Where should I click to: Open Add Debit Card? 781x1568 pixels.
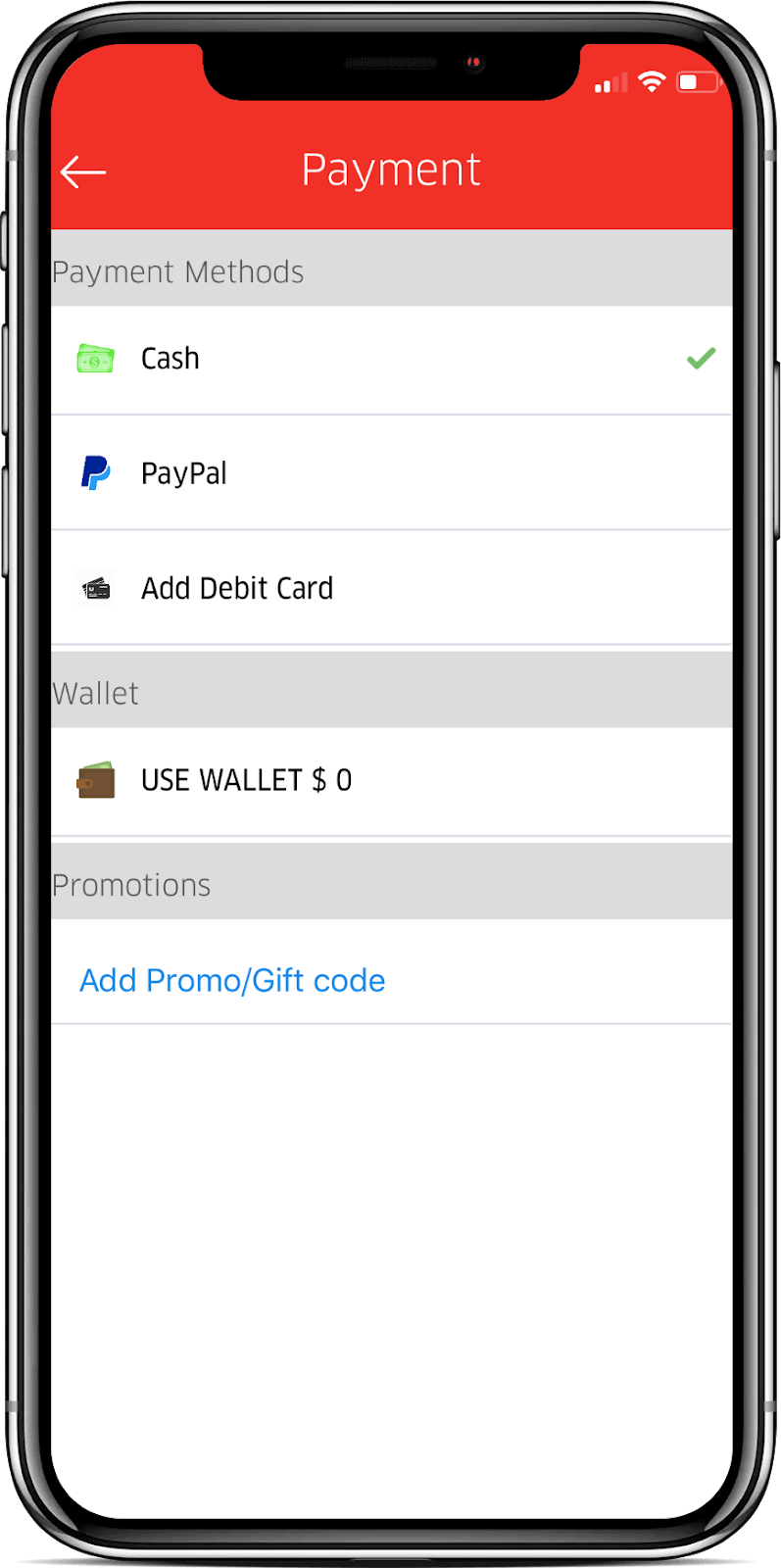[237, 589]
